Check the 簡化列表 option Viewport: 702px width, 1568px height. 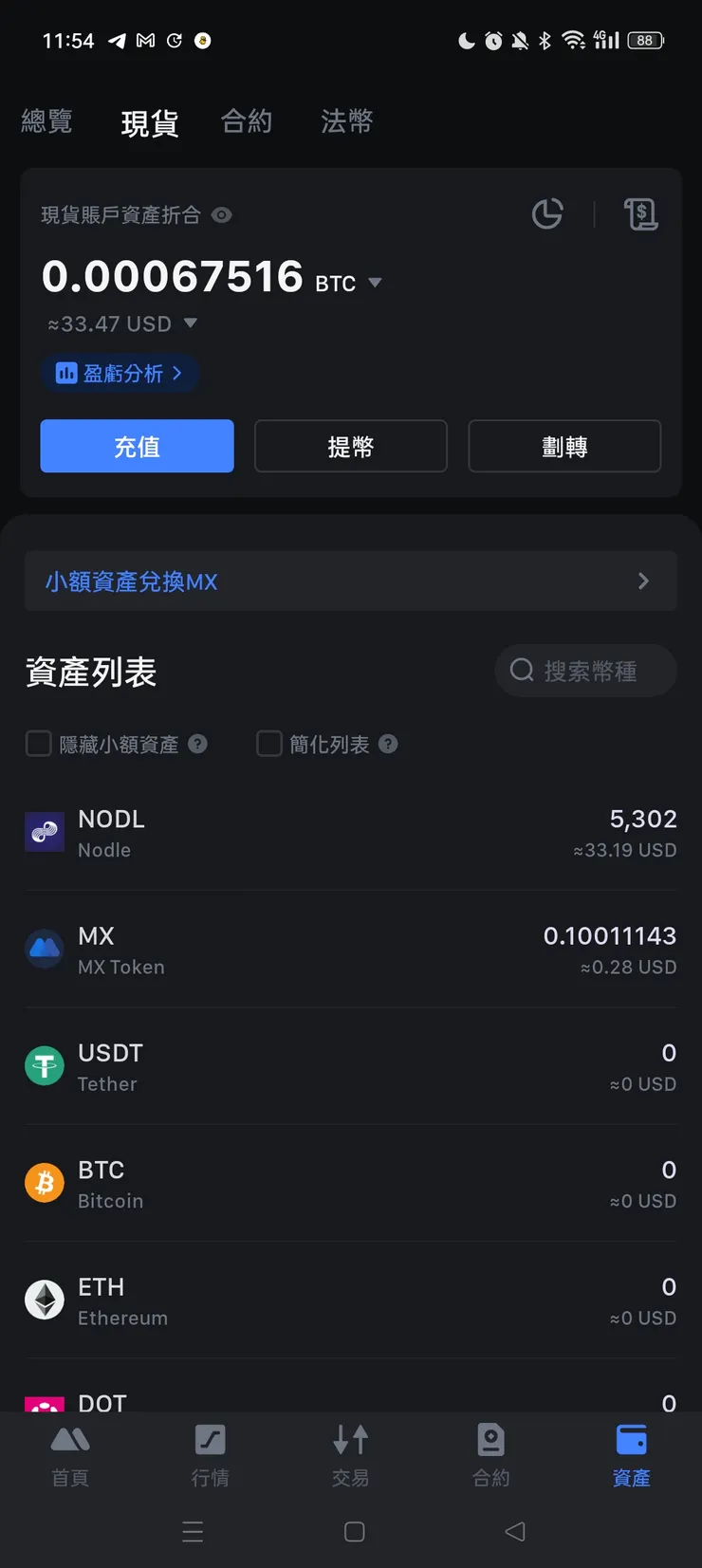[x=269, y=745]
